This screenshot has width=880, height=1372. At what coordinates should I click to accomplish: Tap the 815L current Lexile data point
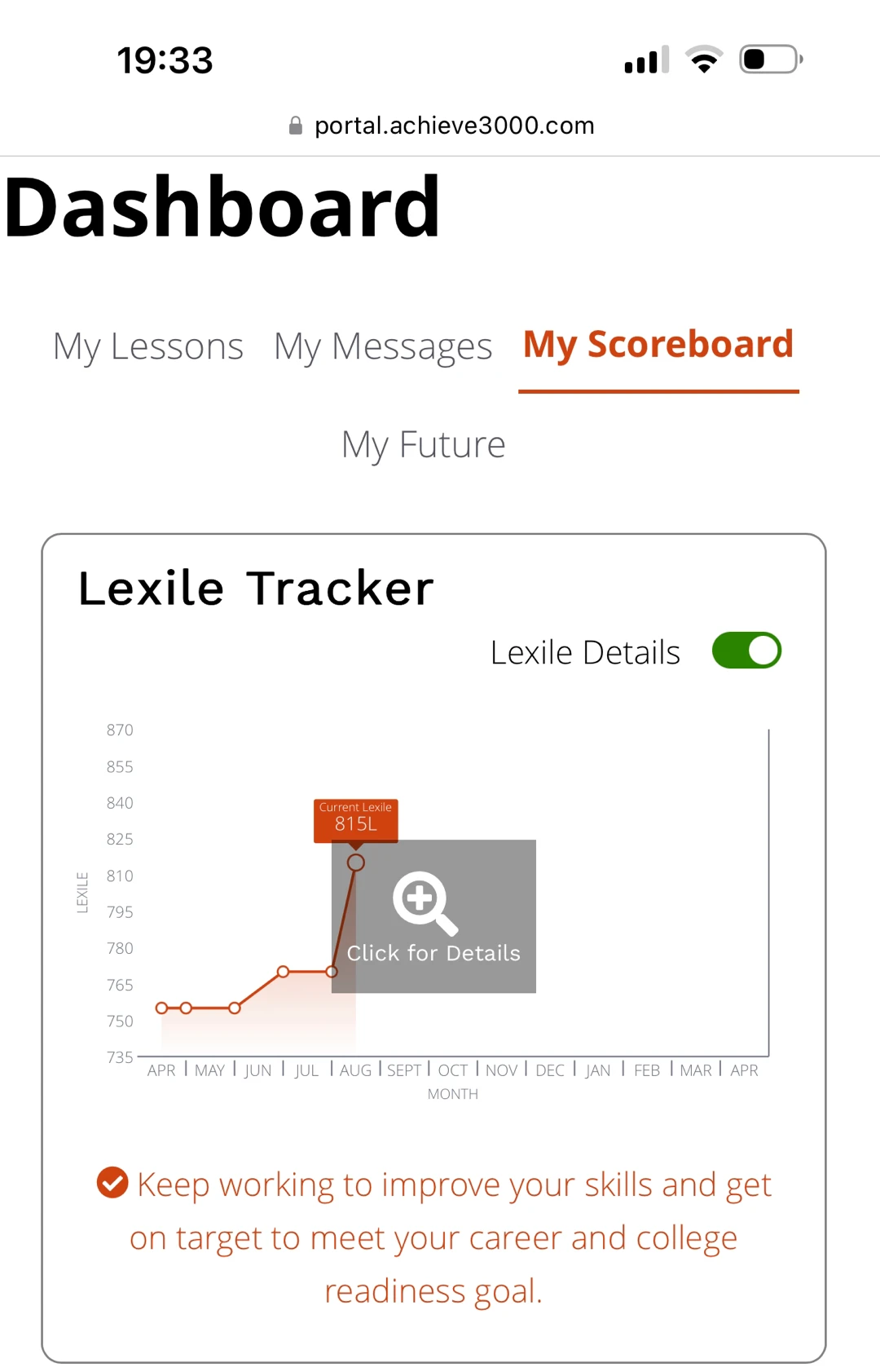point(356,862)
